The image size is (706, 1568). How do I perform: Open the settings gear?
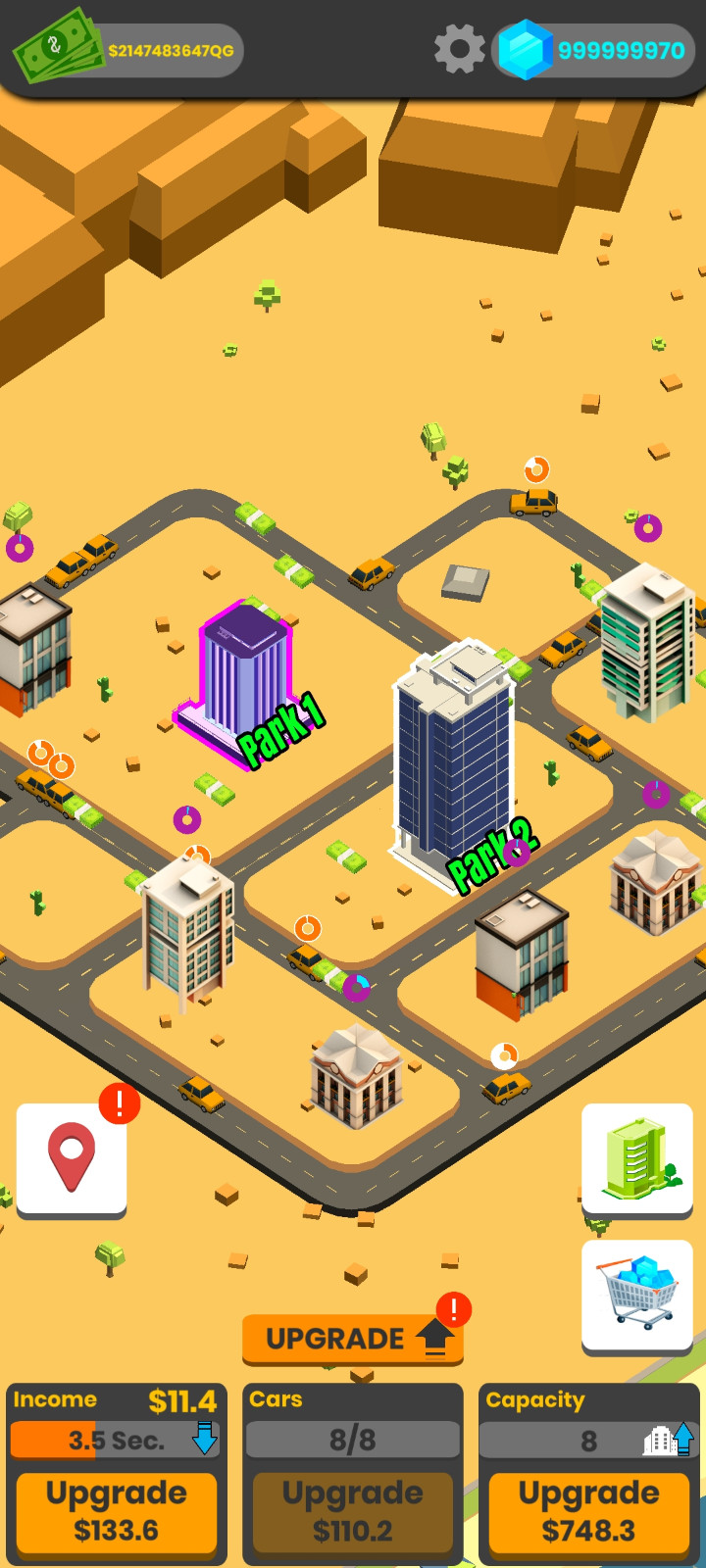459,49
